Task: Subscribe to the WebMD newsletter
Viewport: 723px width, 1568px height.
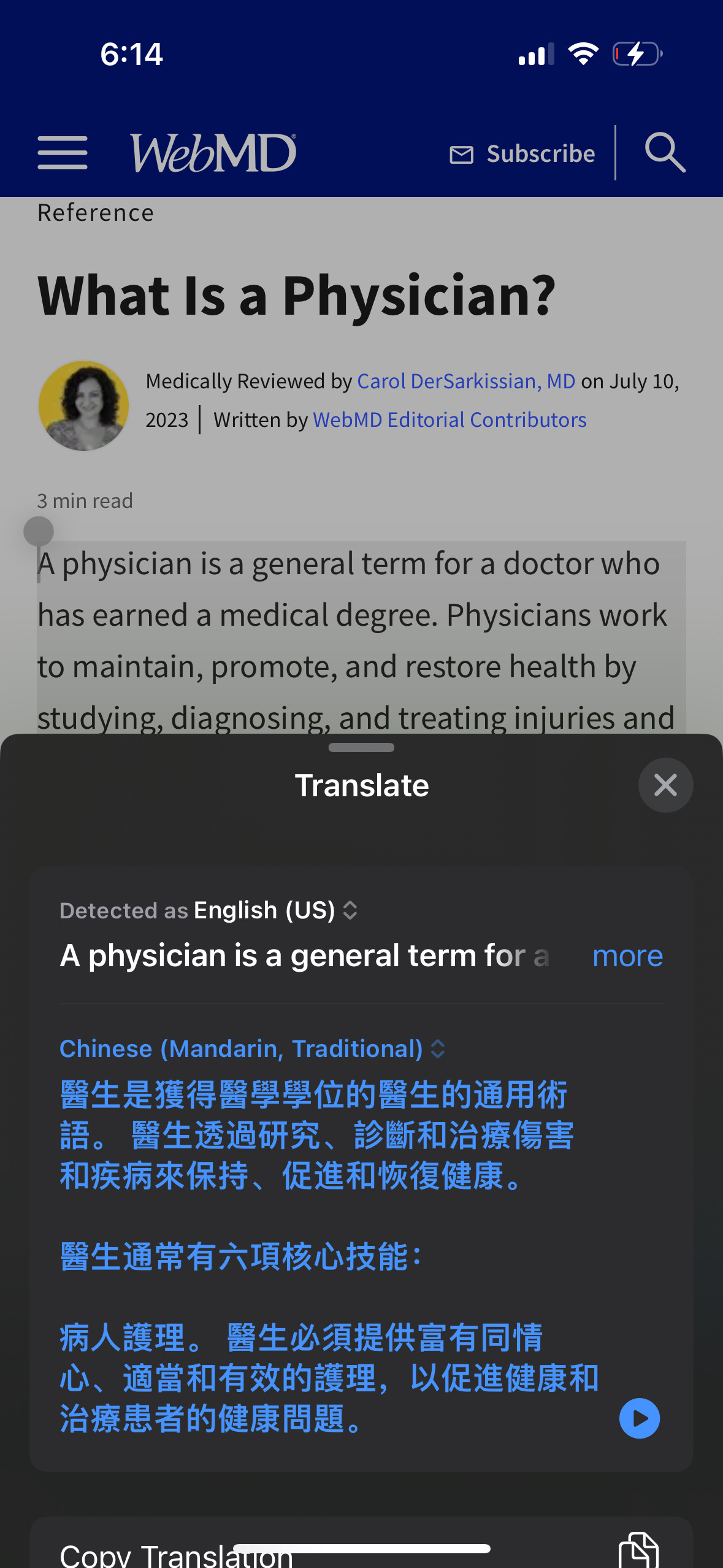Action: pos(522,154)
